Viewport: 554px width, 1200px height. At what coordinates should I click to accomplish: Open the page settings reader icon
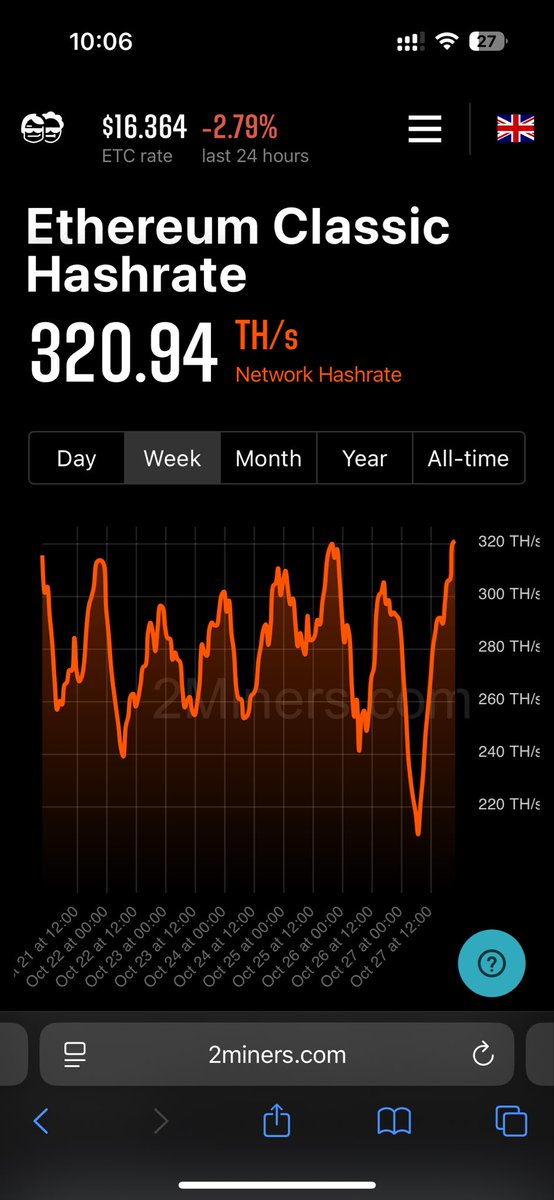(x=75, y=1054)
